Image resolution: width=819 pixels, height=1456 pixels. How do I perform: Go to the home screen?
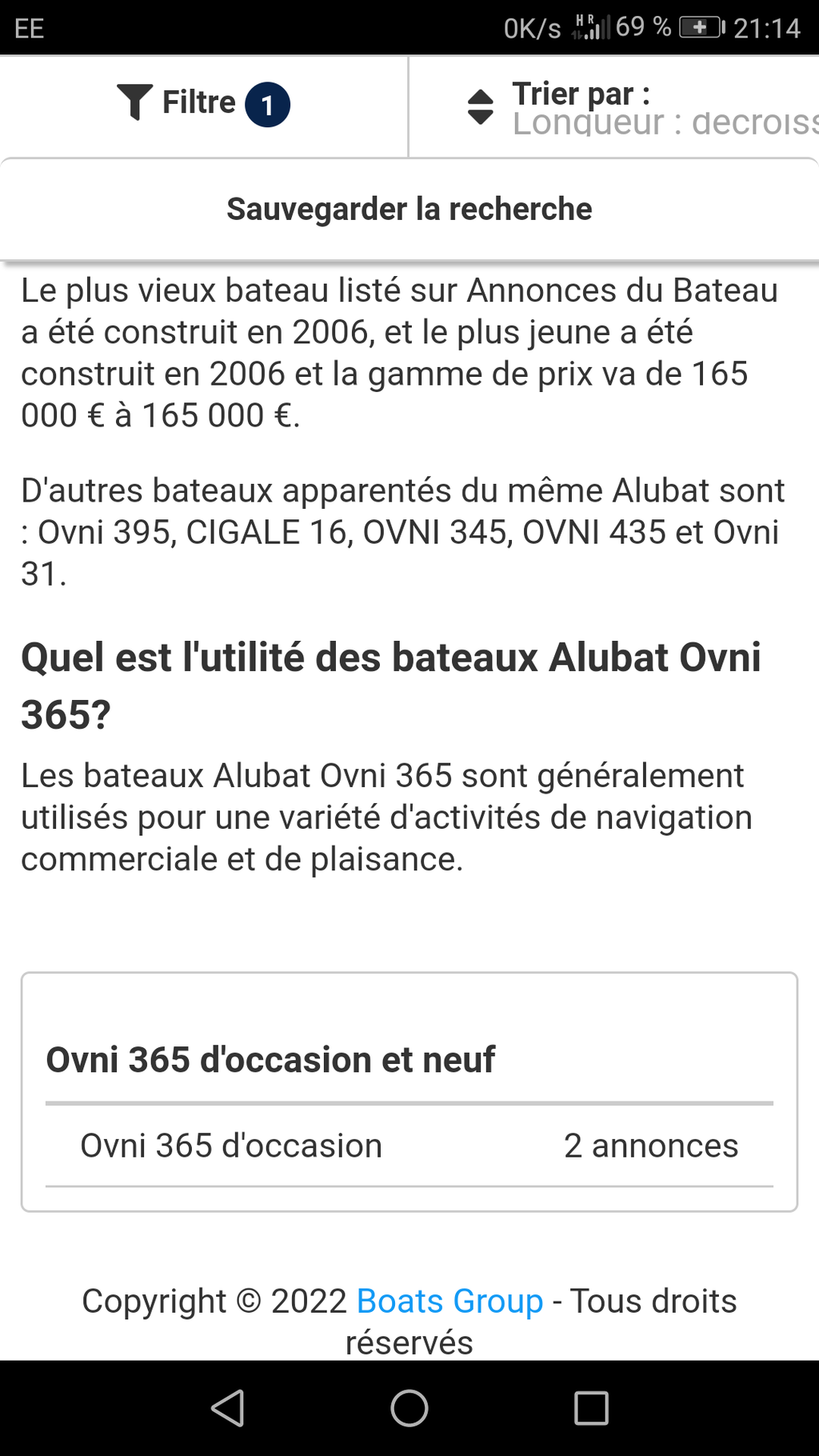pyautogui.click(x=409, y=1408)
